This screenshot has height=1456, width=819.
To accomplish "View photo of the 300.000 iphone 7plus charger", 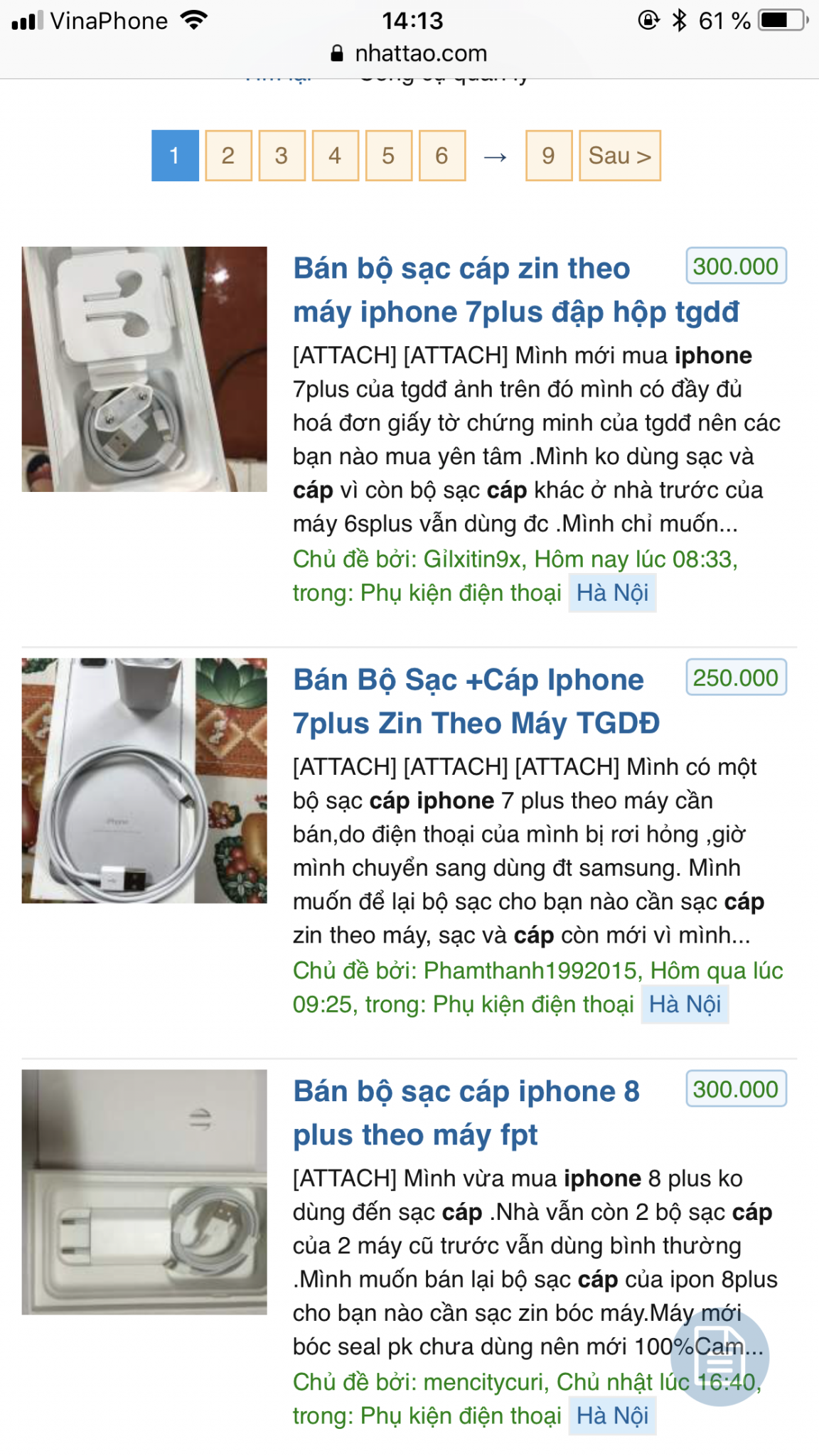I will click(144, 369).
